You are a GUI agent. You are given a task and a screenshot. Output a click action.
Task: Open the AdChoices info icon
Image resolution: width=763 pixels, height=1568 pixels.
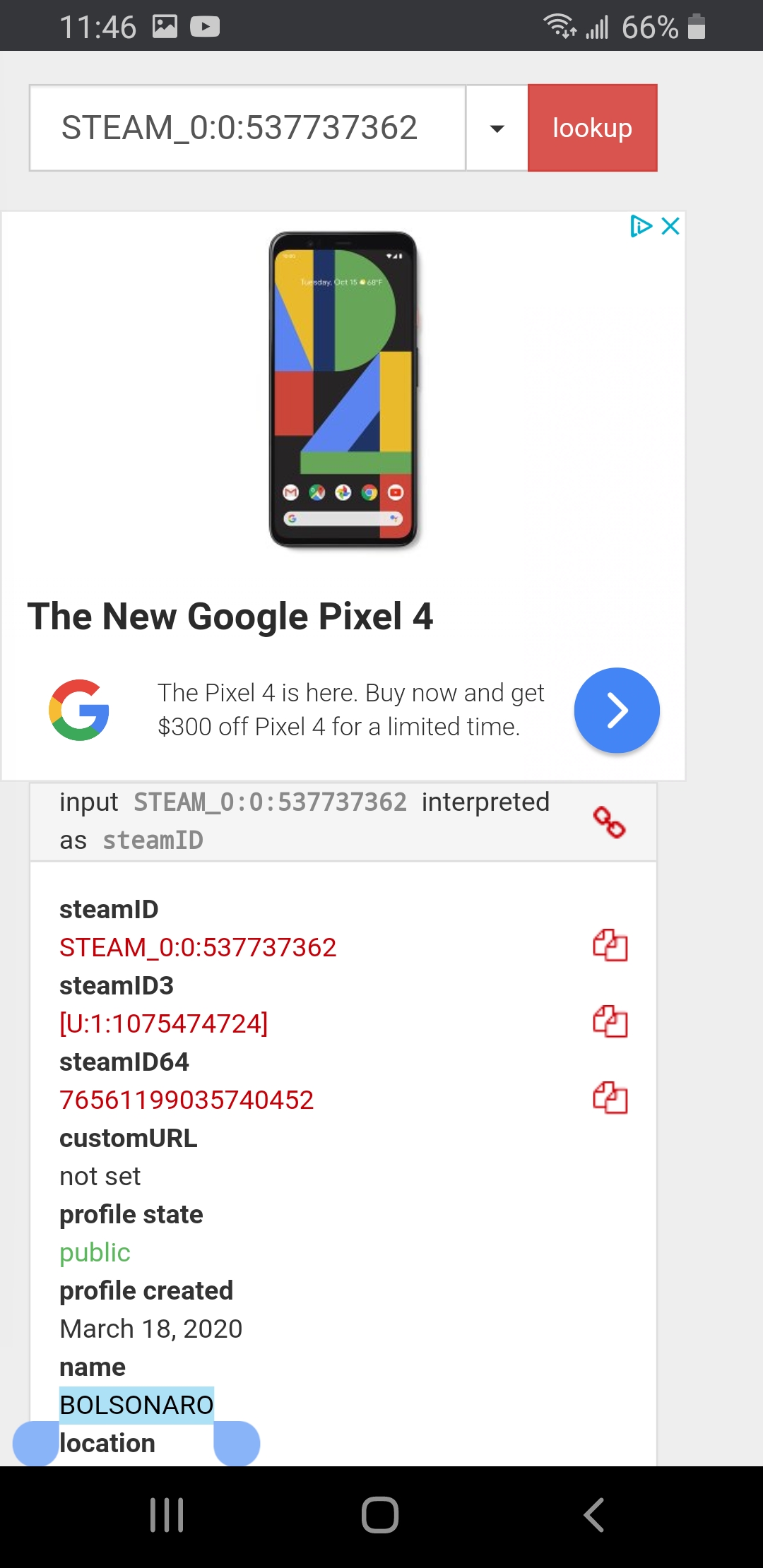(641, 226)
